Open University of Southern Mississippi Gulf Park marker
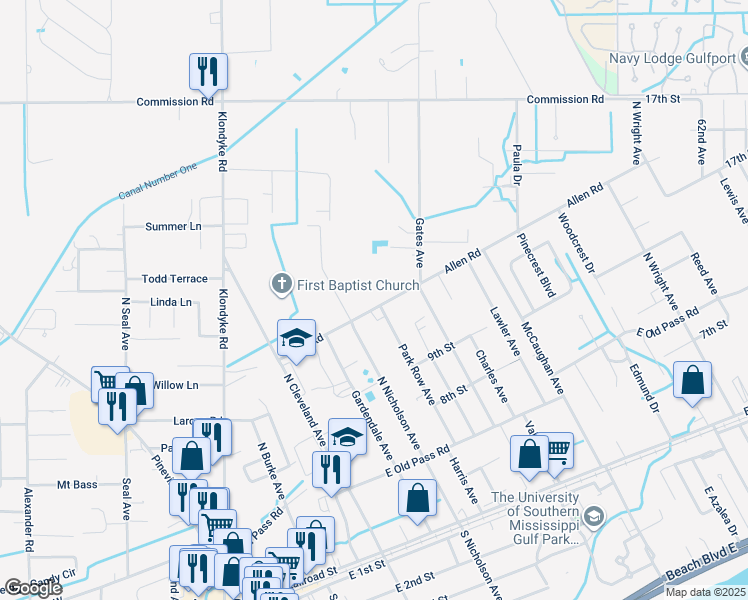The width and height of the screenshot is (748, 600). [595, 516]
